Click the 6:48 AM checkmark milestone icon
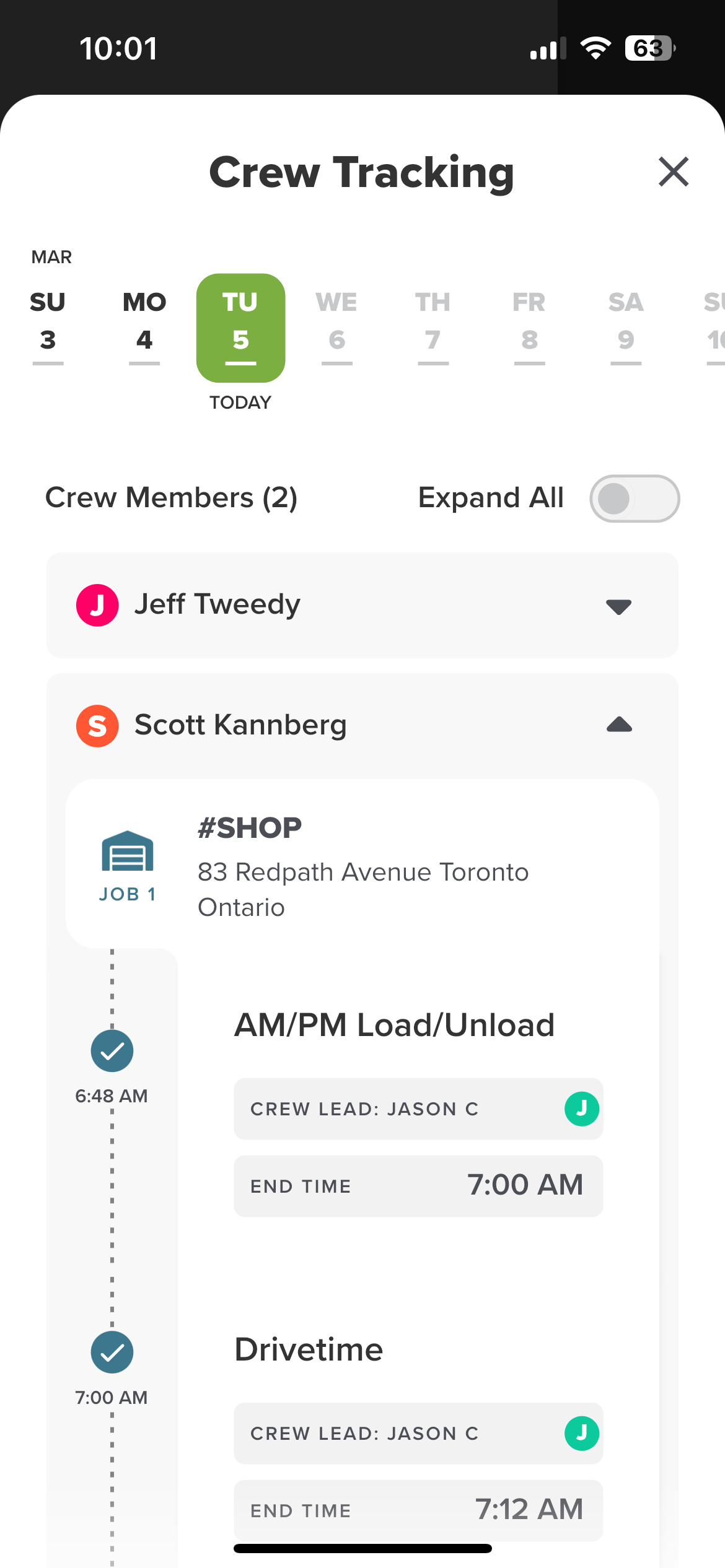This screenshot has width=725, height=1568. [x=112, y=1051]
